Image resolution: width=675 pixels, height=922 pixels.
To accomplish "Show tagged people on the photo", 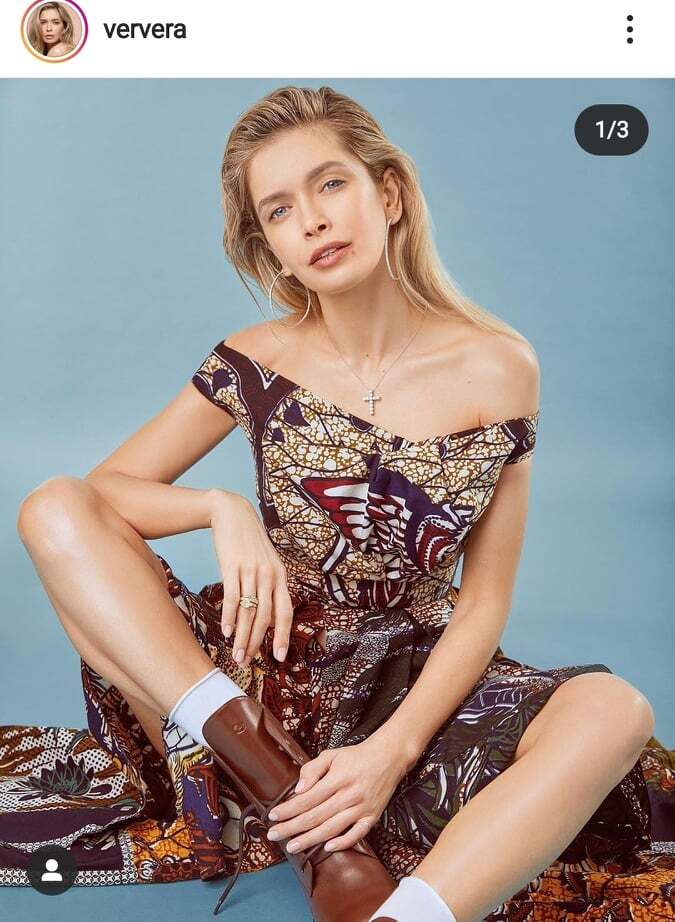I will tap(52, 870).
